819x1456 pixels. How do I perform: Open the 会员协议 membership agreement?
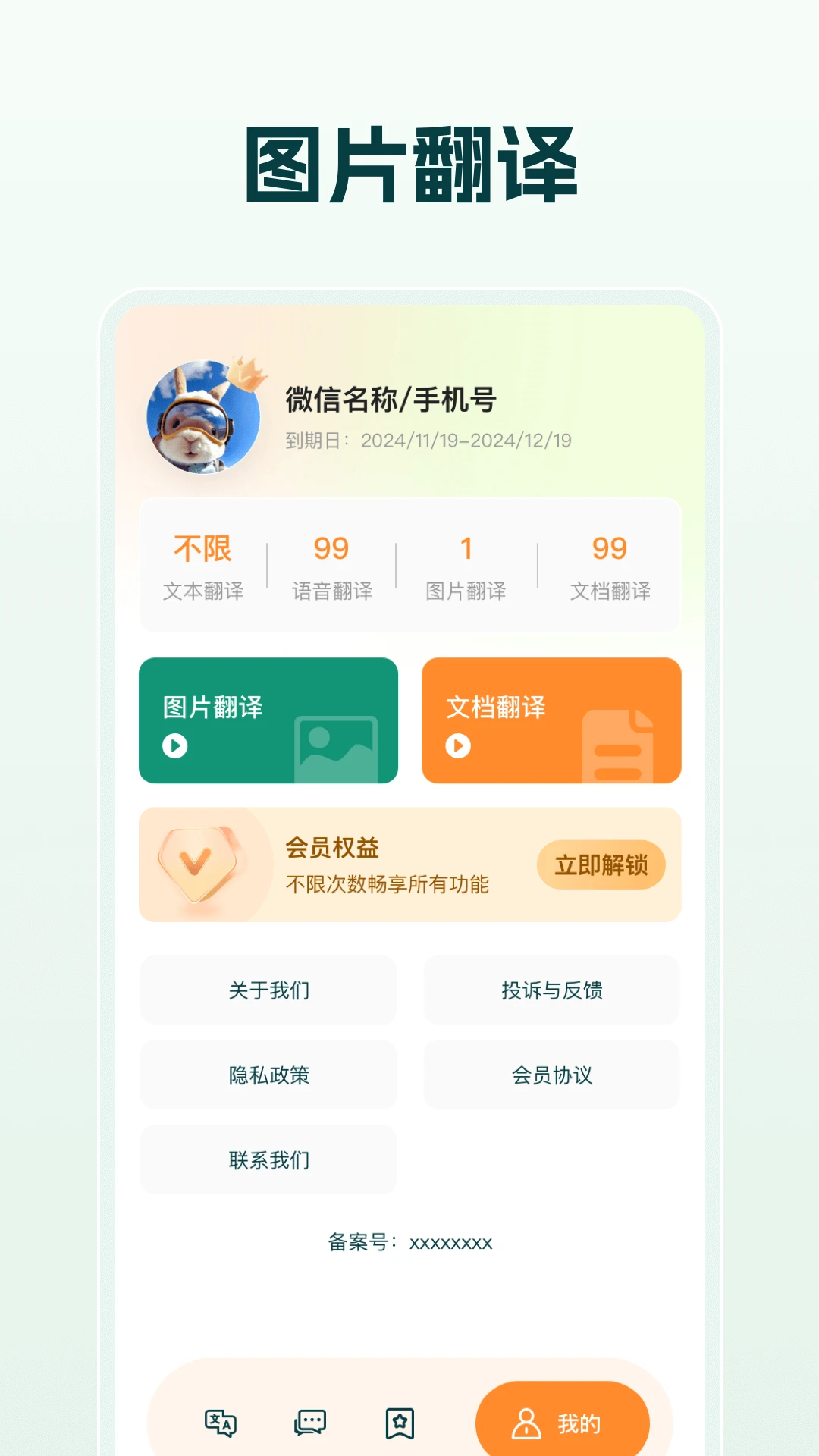551,1075
